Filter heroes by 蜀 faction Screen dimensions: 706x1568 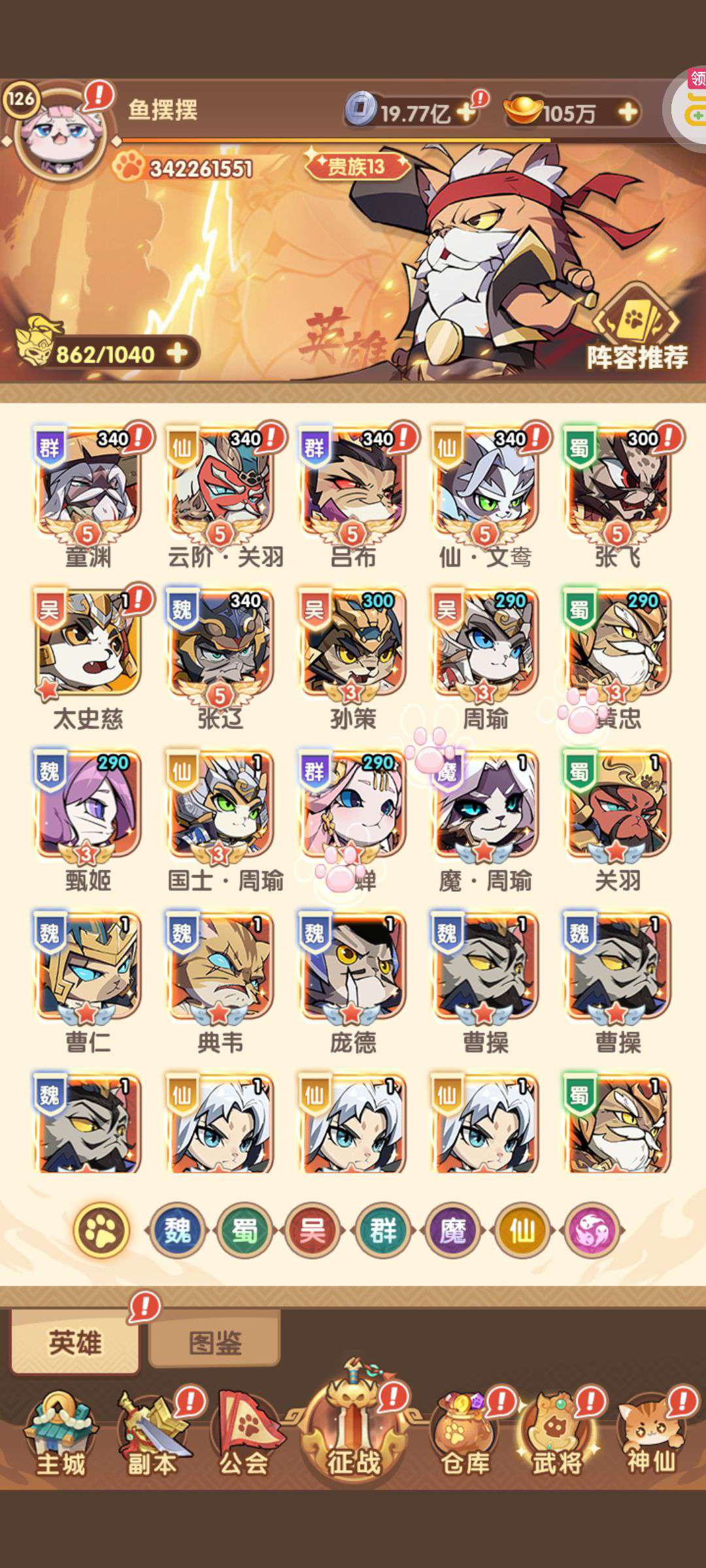245,1232
